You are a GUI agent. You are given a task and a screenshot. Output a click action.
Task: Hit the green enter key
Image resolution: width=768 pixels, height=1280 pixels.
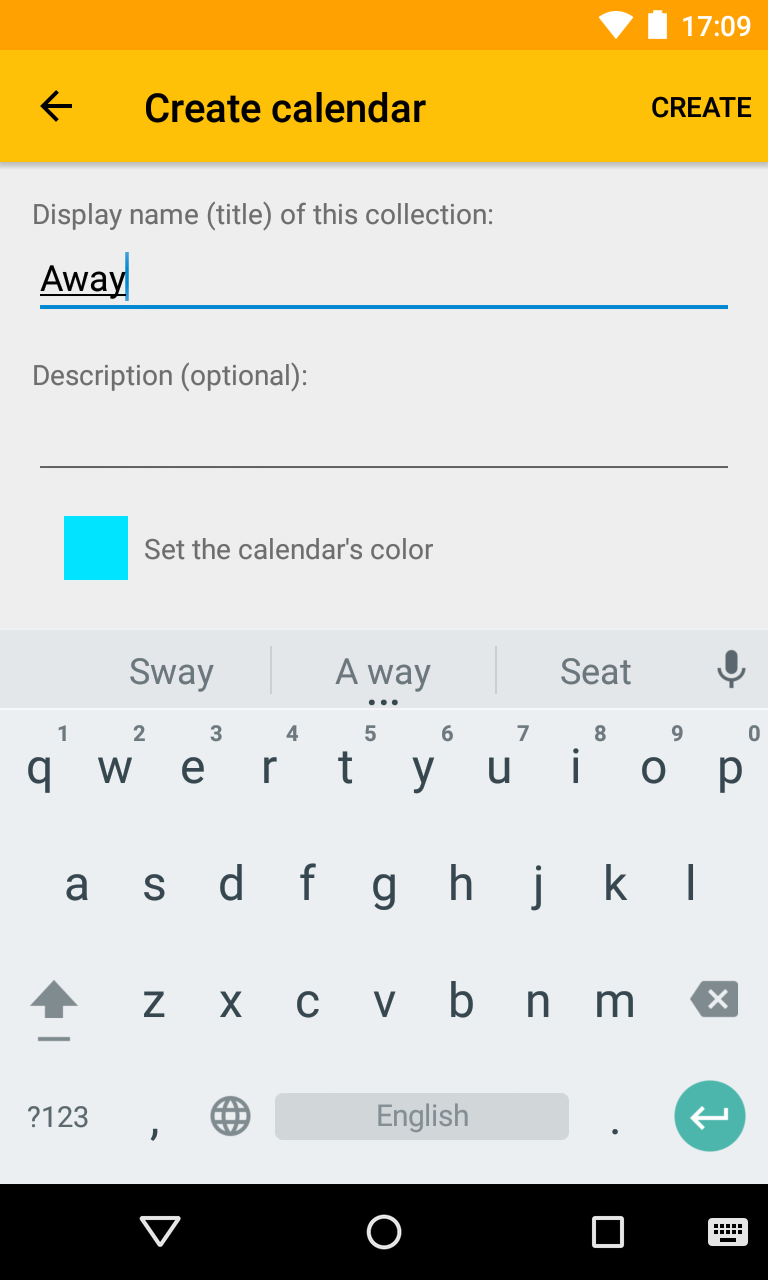709,1116
